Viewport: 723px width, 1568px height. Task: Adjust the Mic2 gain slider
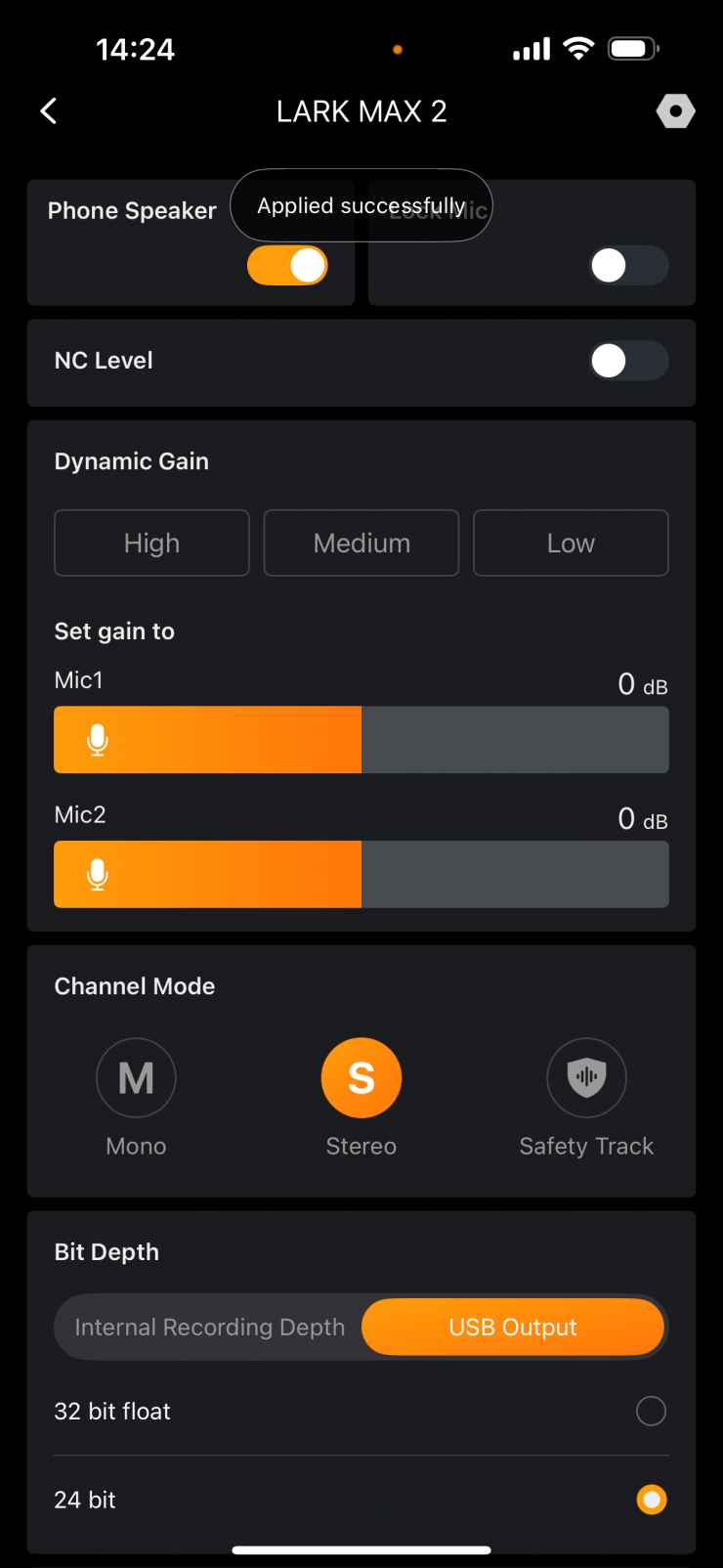point(361,875)
